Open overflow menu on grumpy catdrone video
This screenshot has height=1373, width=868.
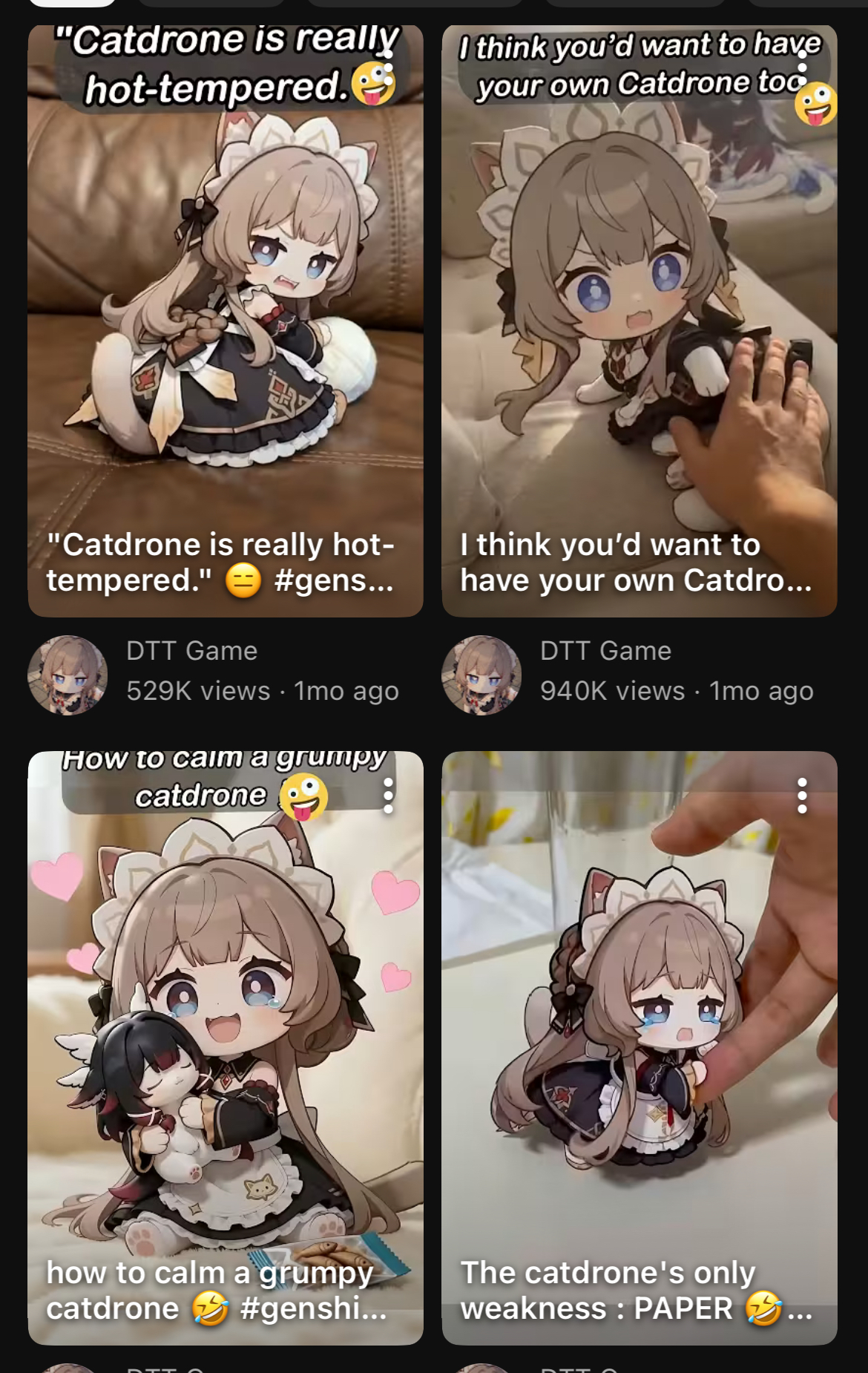[x=388, y=796]
